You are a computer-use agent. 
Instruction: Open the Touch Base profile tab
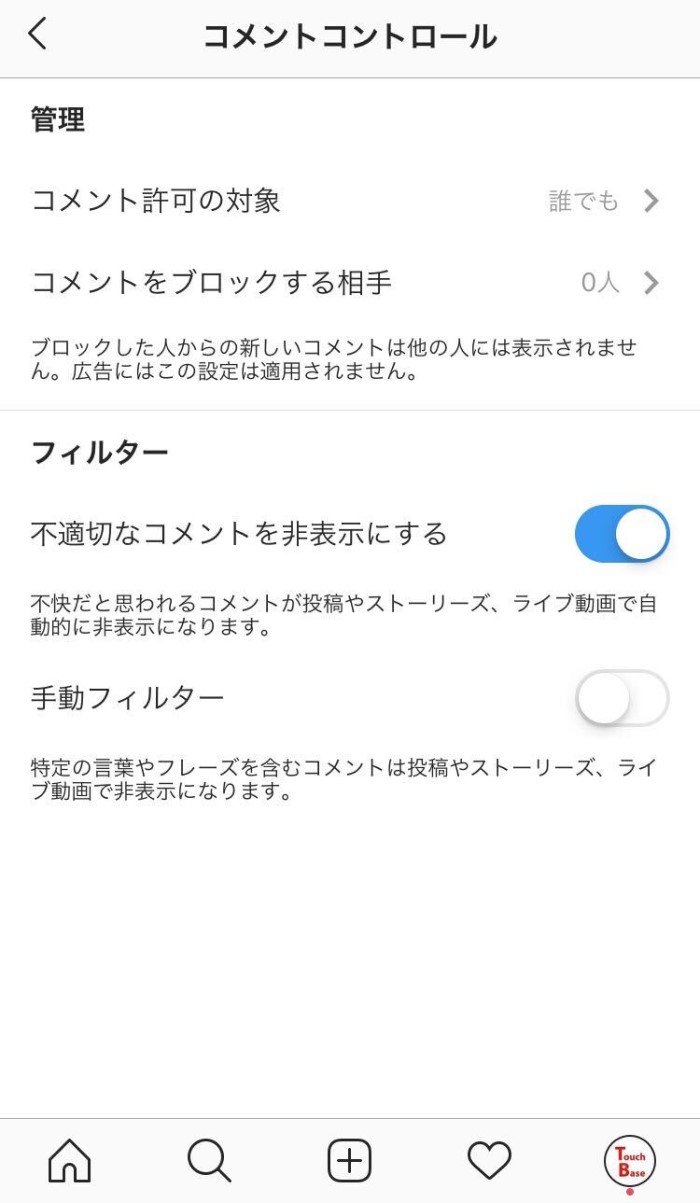tap(630, 1163)
